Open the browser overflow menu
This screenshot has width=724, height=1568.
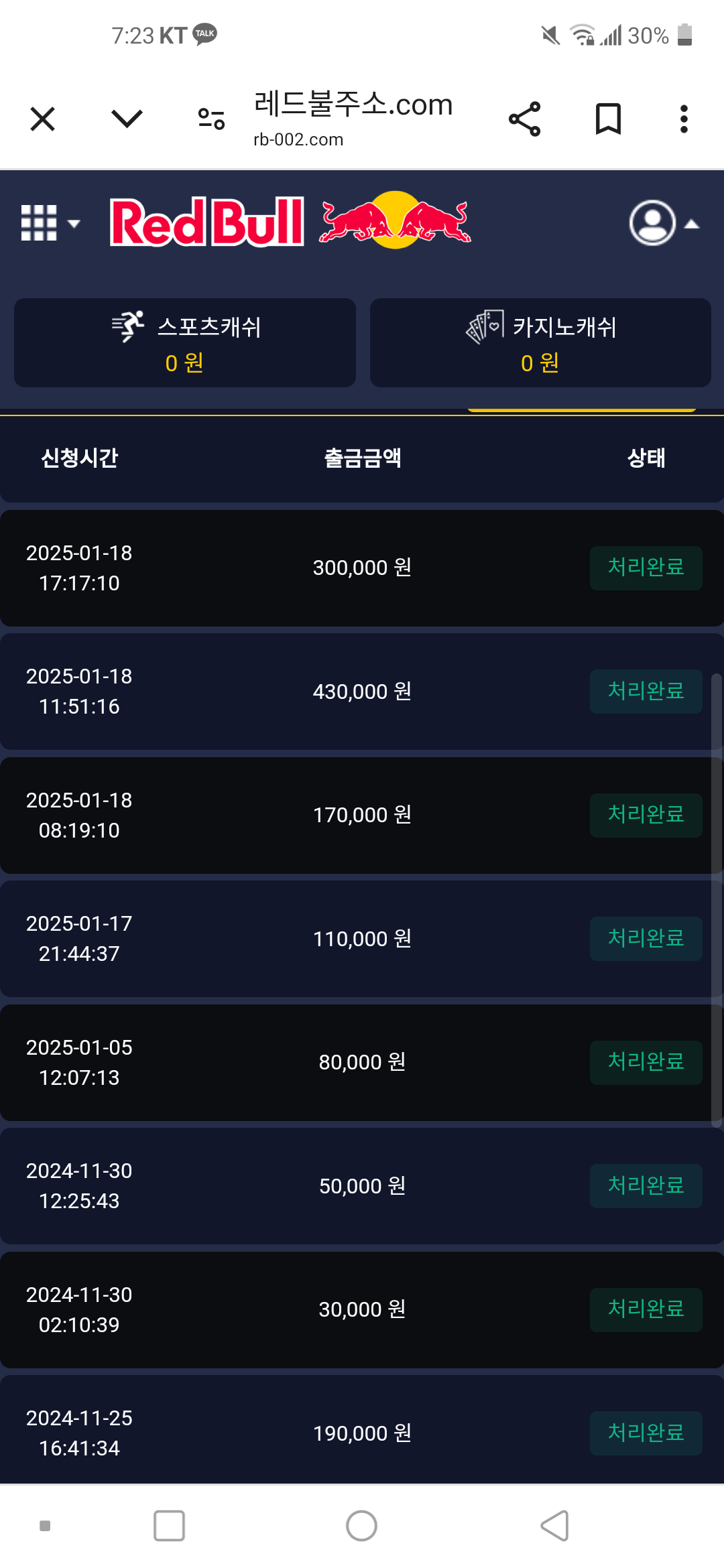point(684,119)
